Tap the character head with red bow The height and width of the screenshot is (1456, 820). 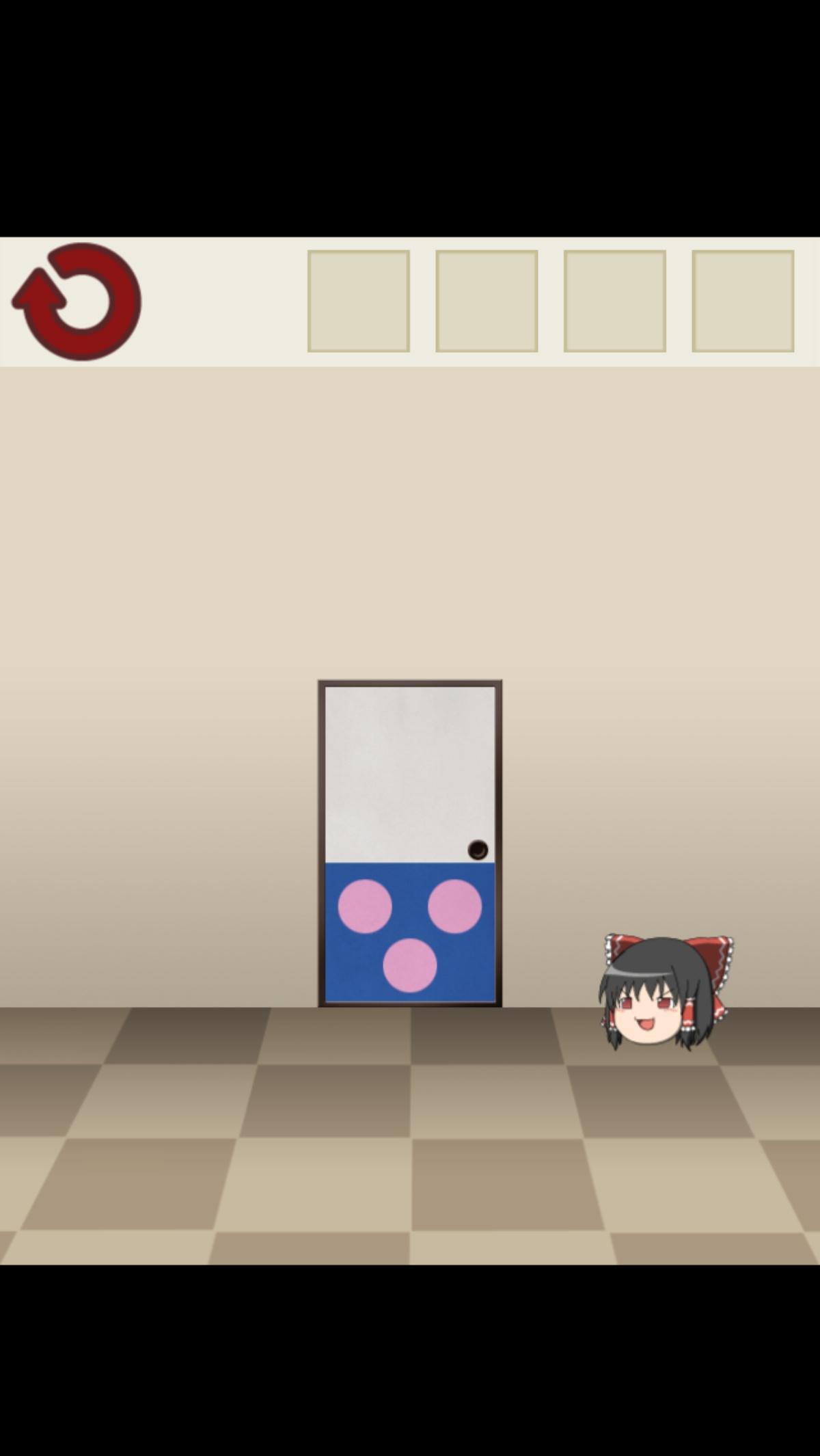[666, 992]
